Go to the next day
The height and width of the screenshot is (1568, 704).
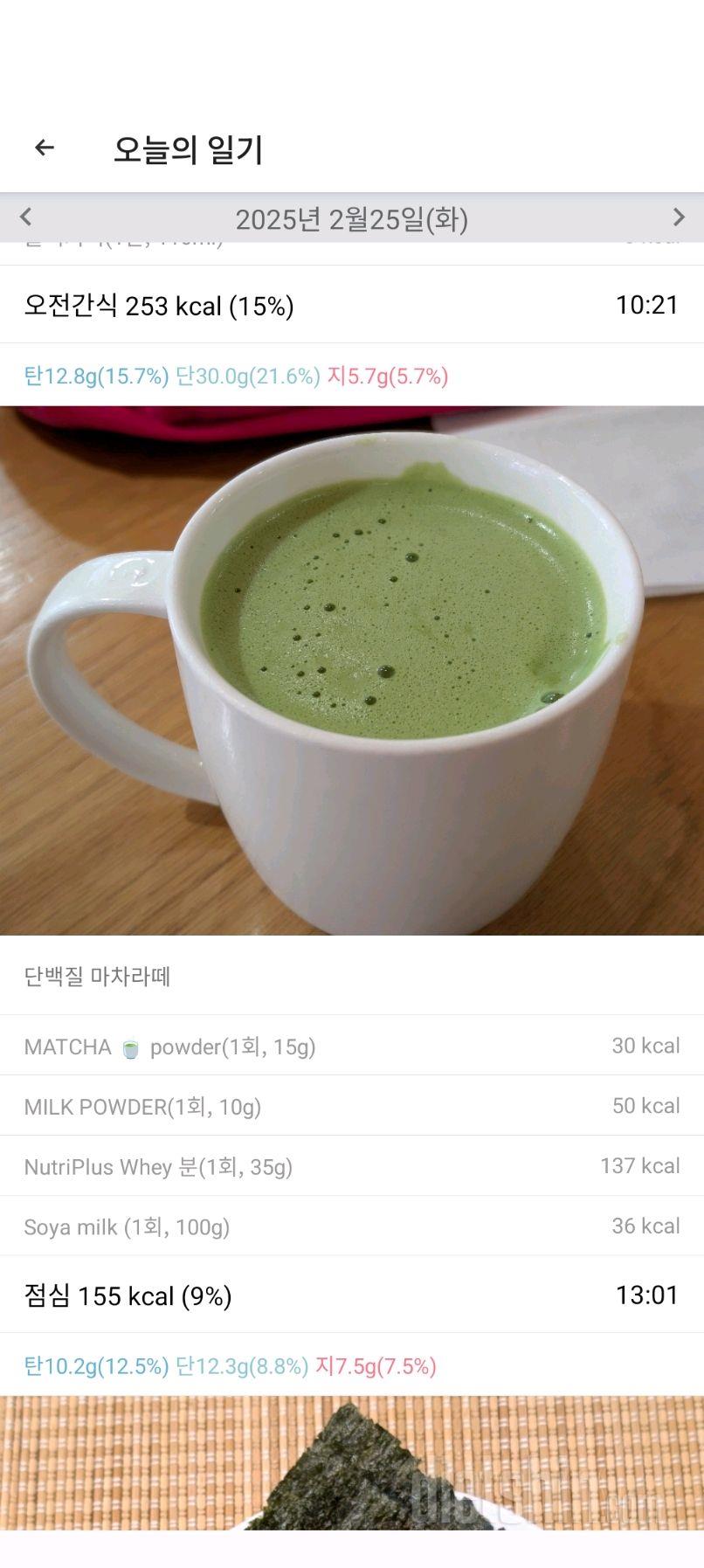[x=679, y=217]
